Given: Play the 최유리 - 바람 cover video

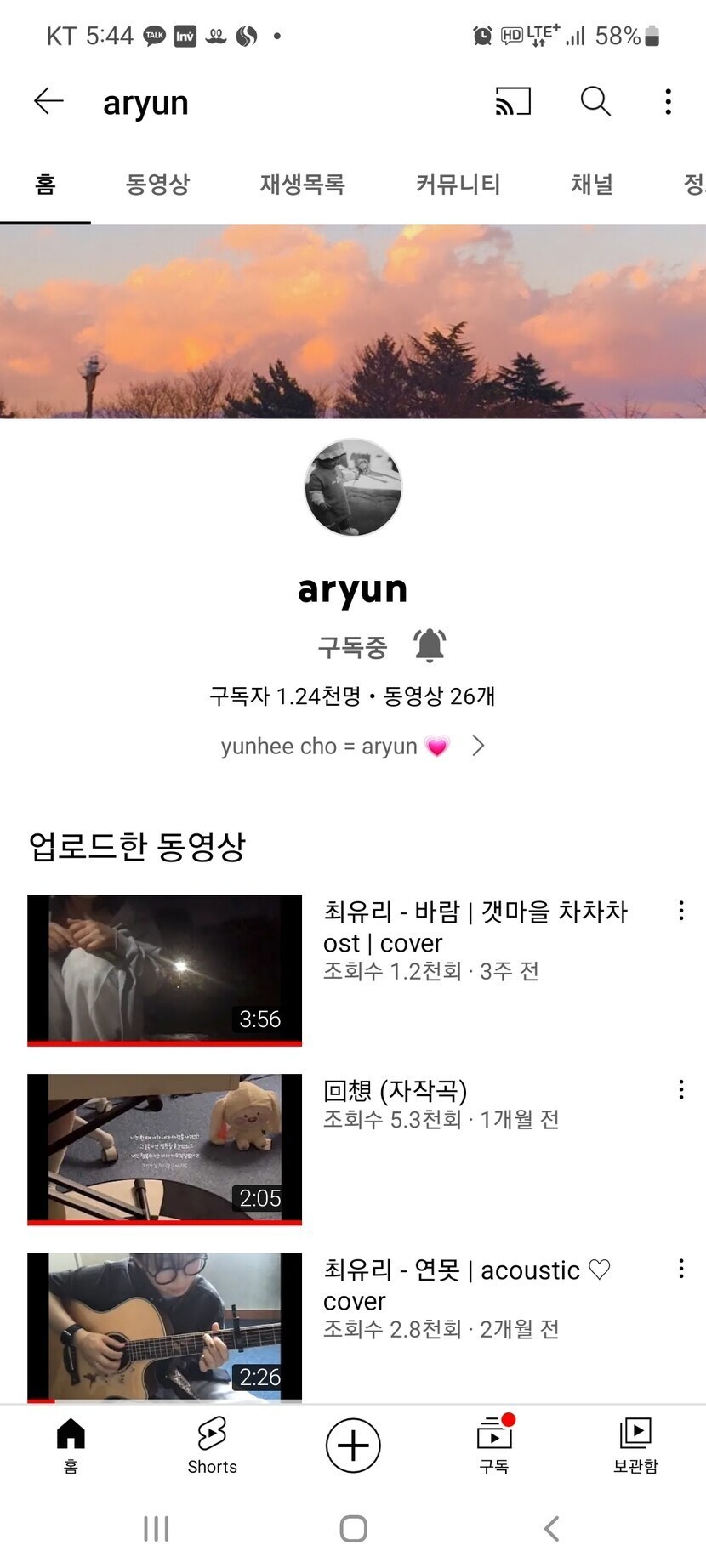Looking at the screenshot, I should (165, 969).
